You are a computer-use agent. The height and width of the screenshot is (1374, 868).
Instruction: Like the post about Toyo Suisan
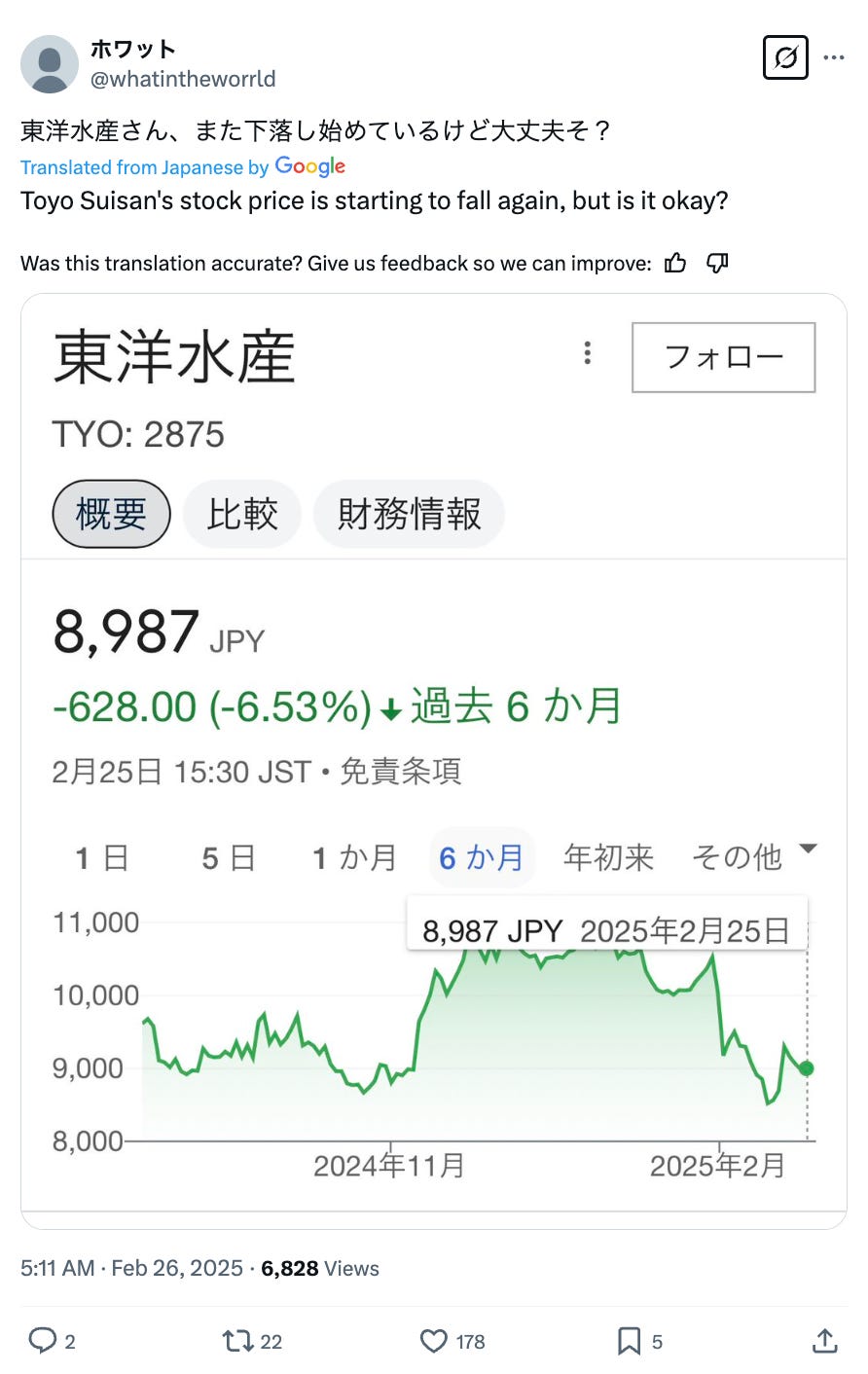point(434,1341)
